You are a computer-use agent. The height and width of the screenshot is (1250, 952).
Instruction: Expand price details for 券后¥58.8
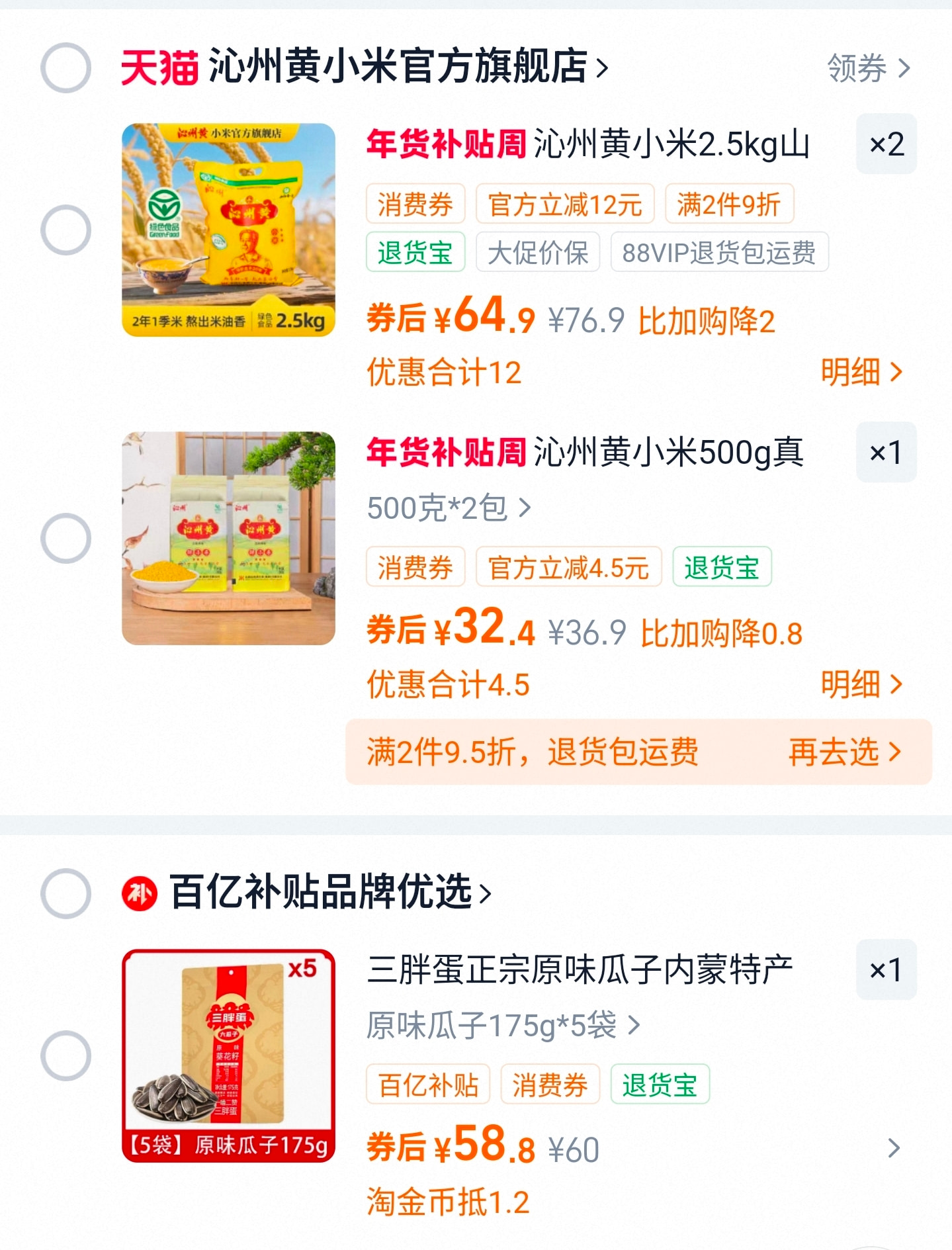[893, 1148]
